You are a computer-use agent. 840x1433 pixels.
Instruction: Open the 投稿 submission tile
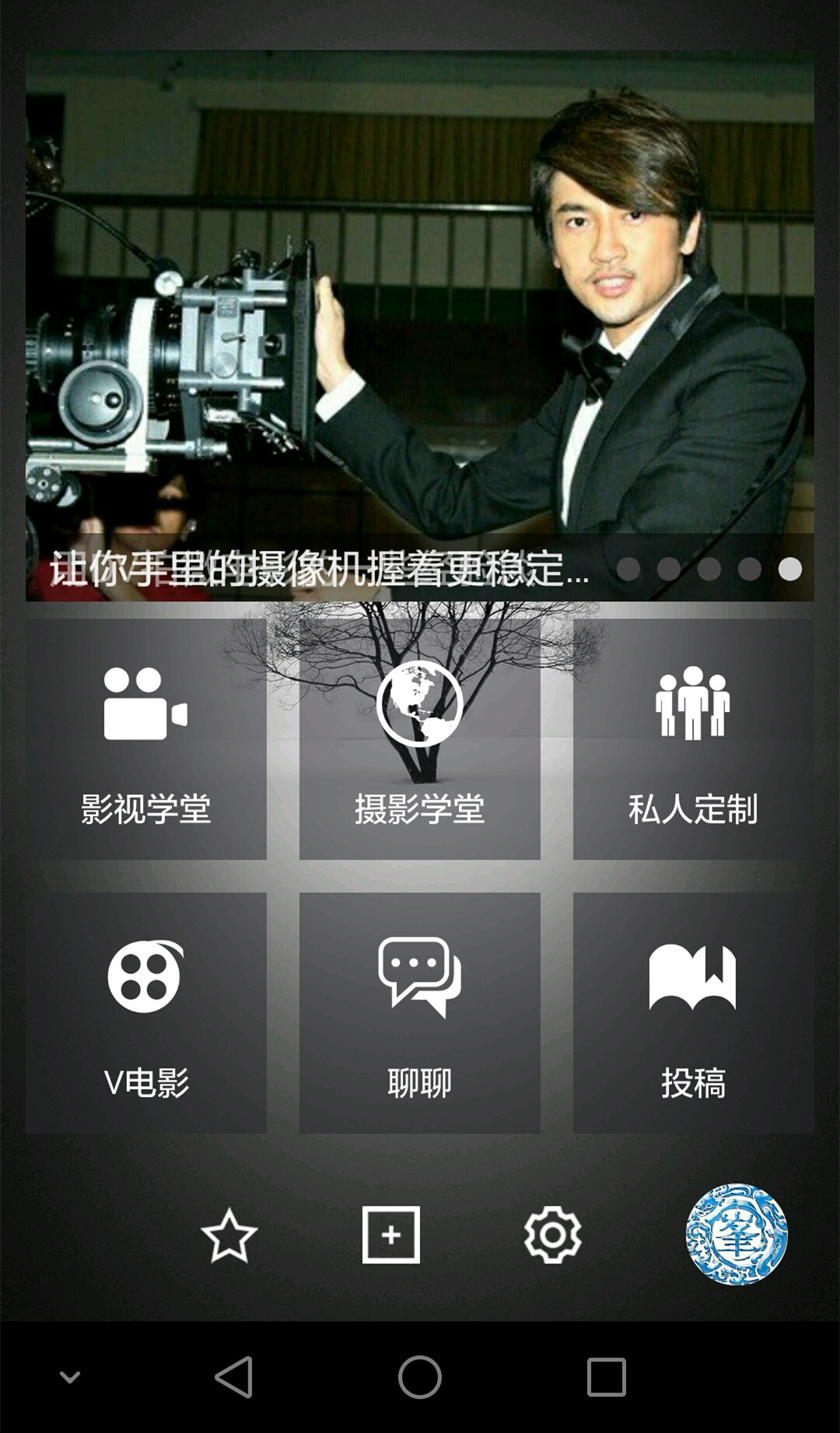pyautogui.click(x=693, y=1012)
